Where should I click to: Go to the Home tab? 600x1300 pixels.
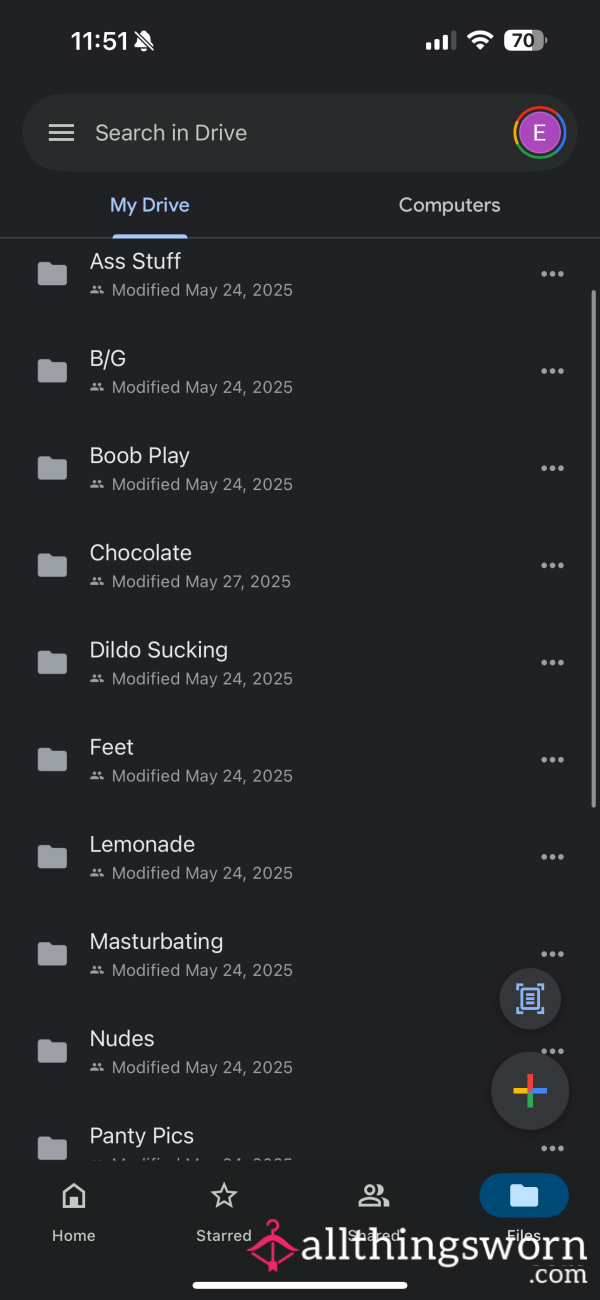[x=74, y=1211]
